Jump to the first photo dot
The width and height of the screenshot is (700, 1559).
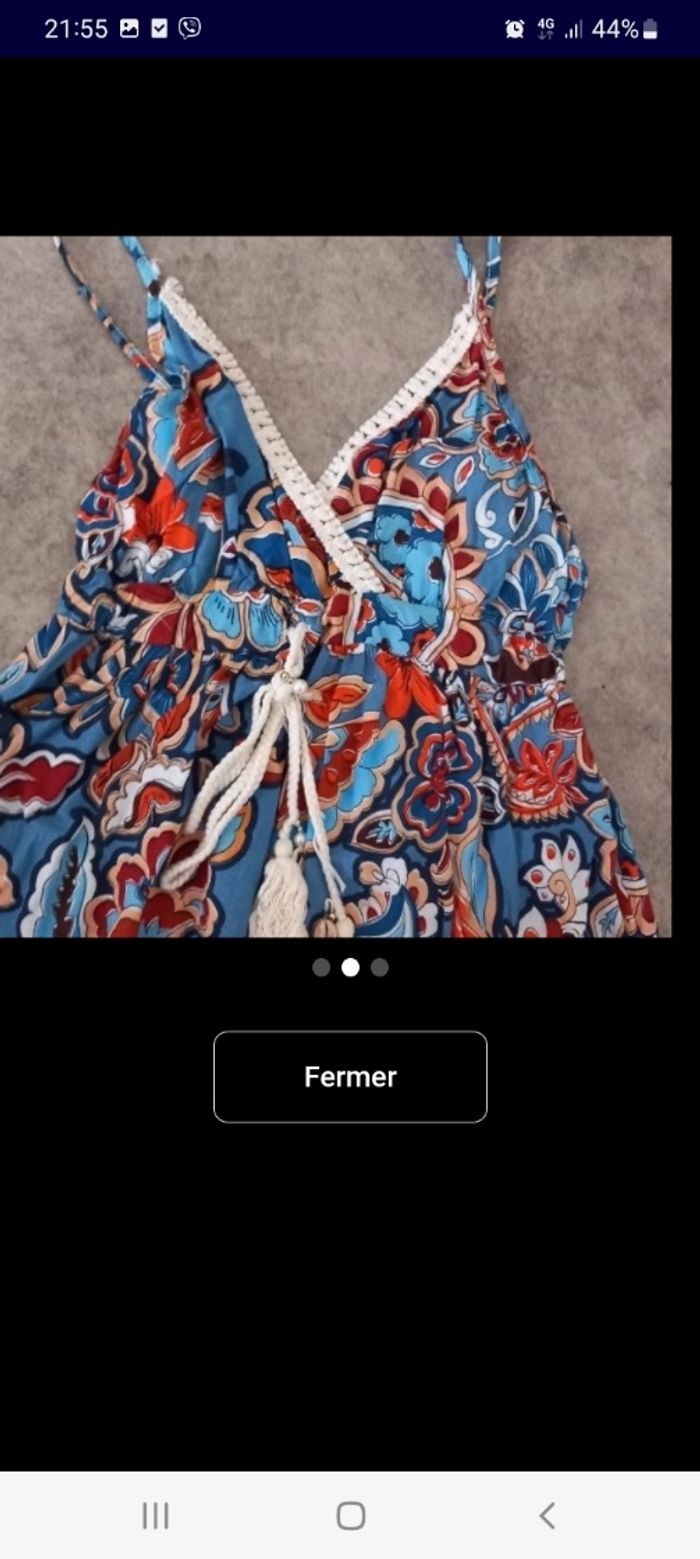321,967
